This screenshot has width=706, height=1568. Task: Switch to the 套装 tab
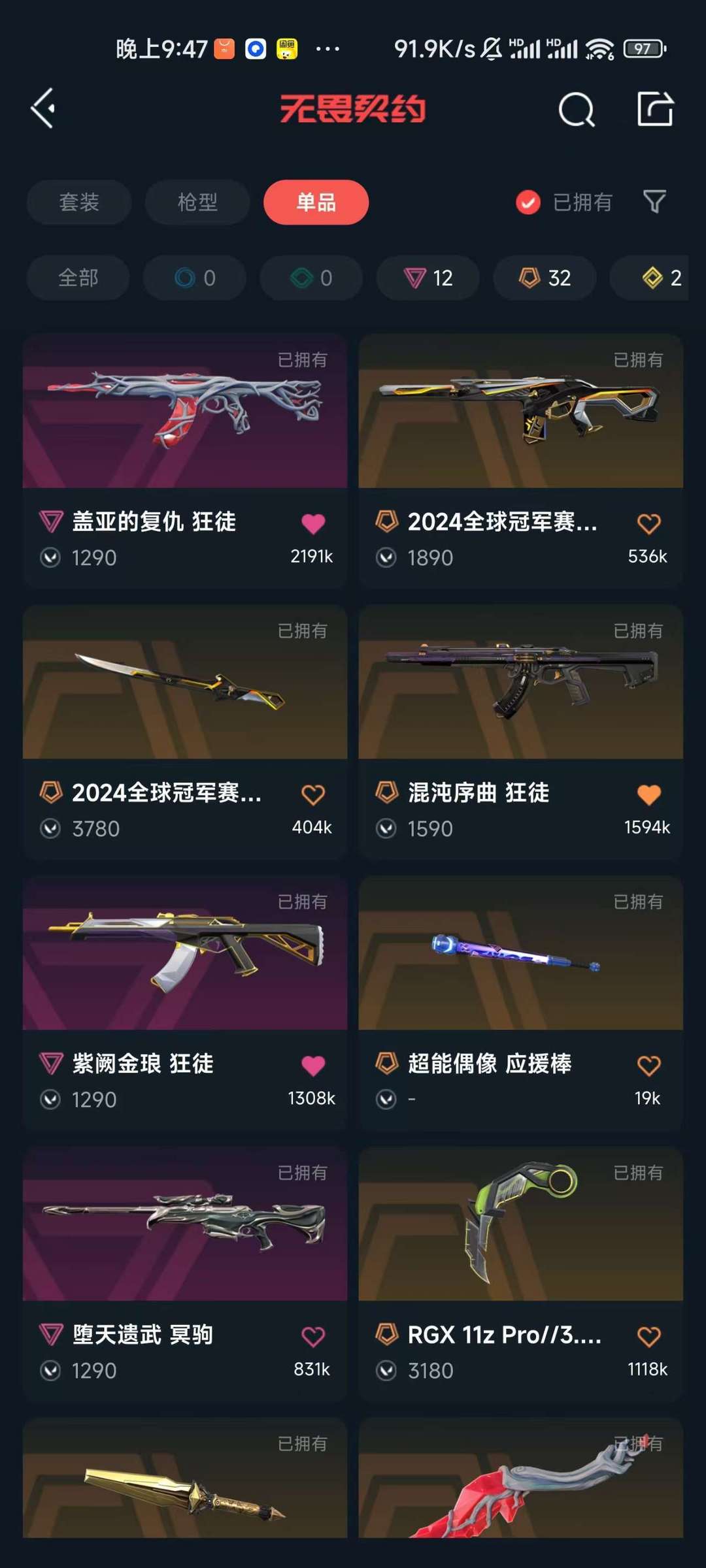point(79,202)
